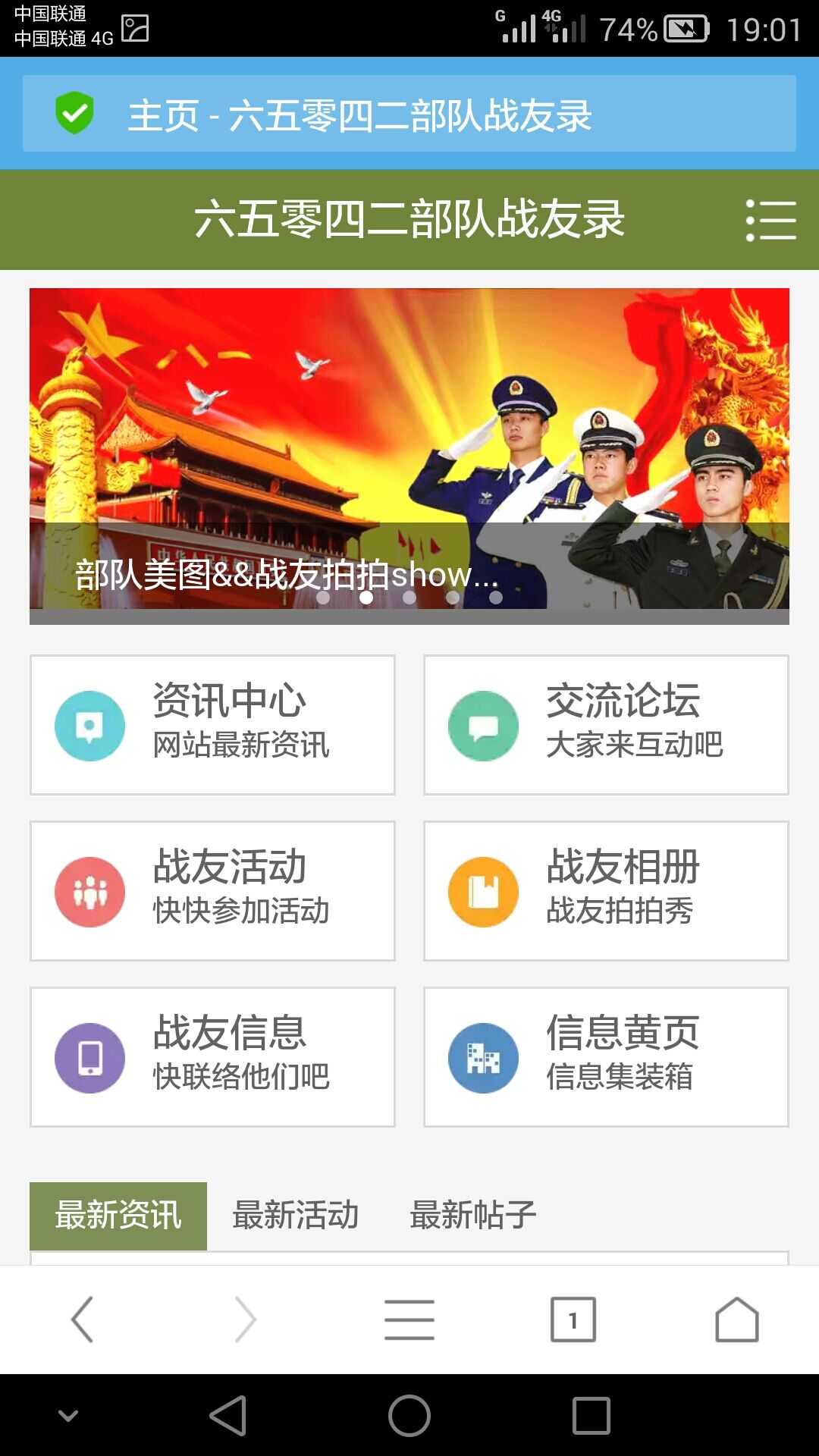This screenshot has height=1456, width=819.
Task: Open 交流论坛 card
Action: click(606, 725)
